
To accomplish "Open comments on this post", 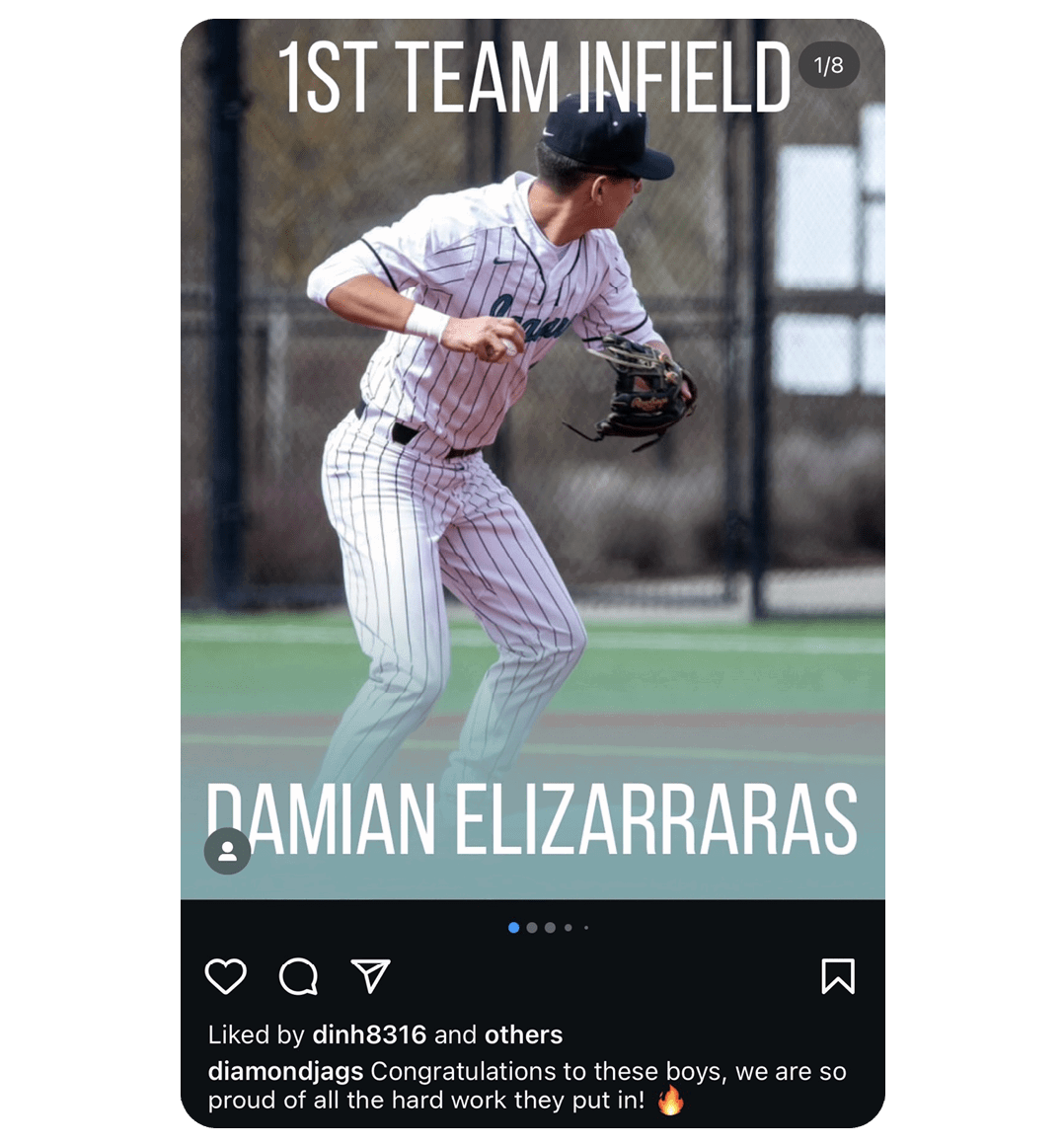I will click(297, 976).
